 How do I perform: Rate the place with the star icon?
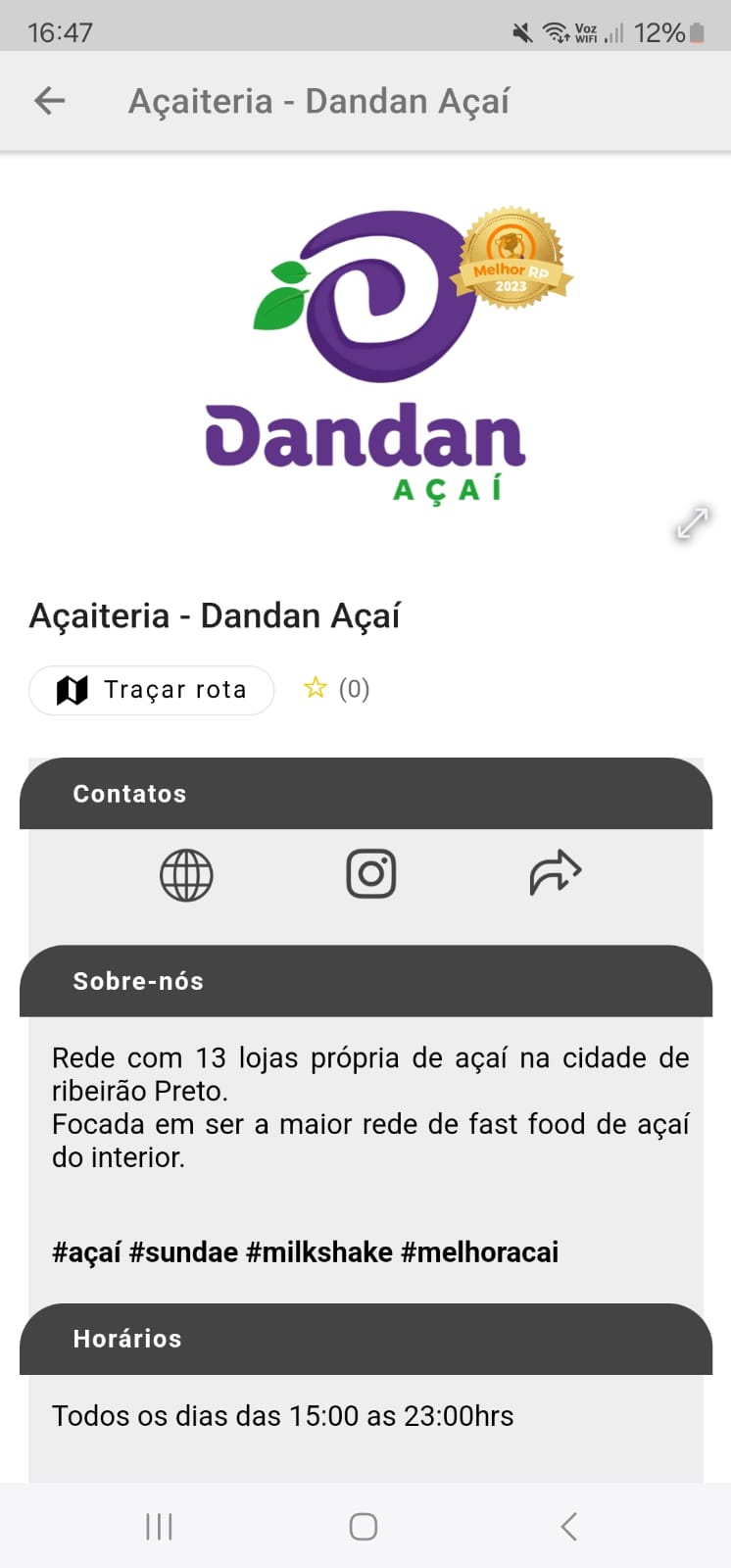tap(316, 689)
